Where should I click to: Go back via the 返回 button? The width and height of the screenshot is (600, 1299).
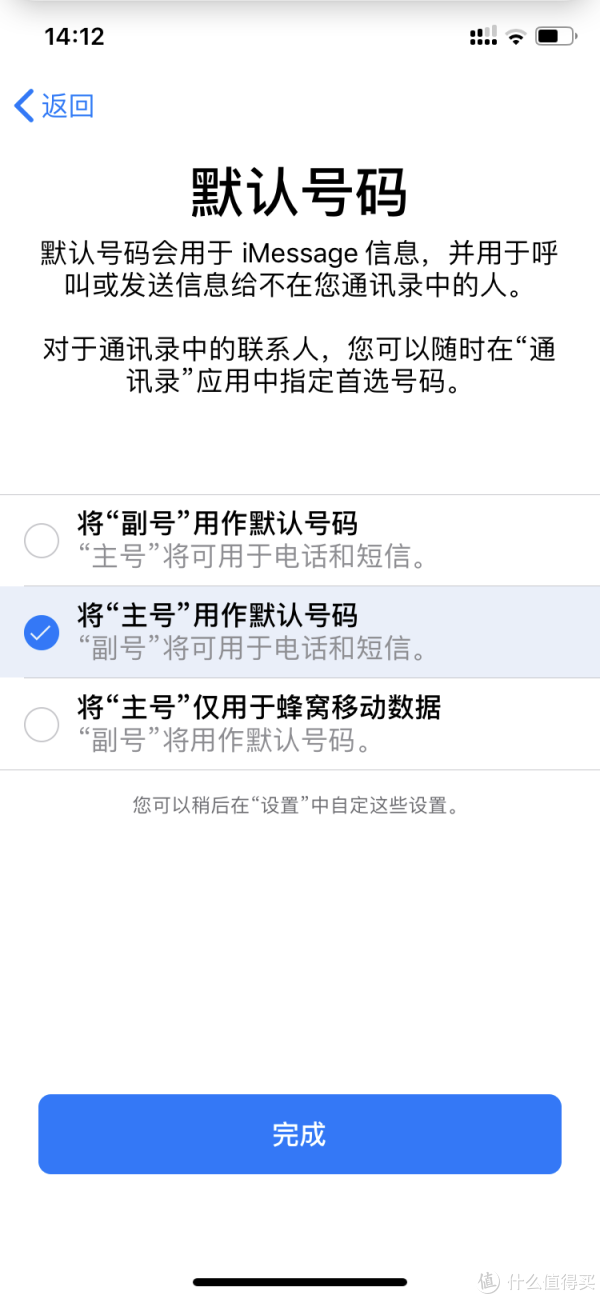tap(55, 106)
